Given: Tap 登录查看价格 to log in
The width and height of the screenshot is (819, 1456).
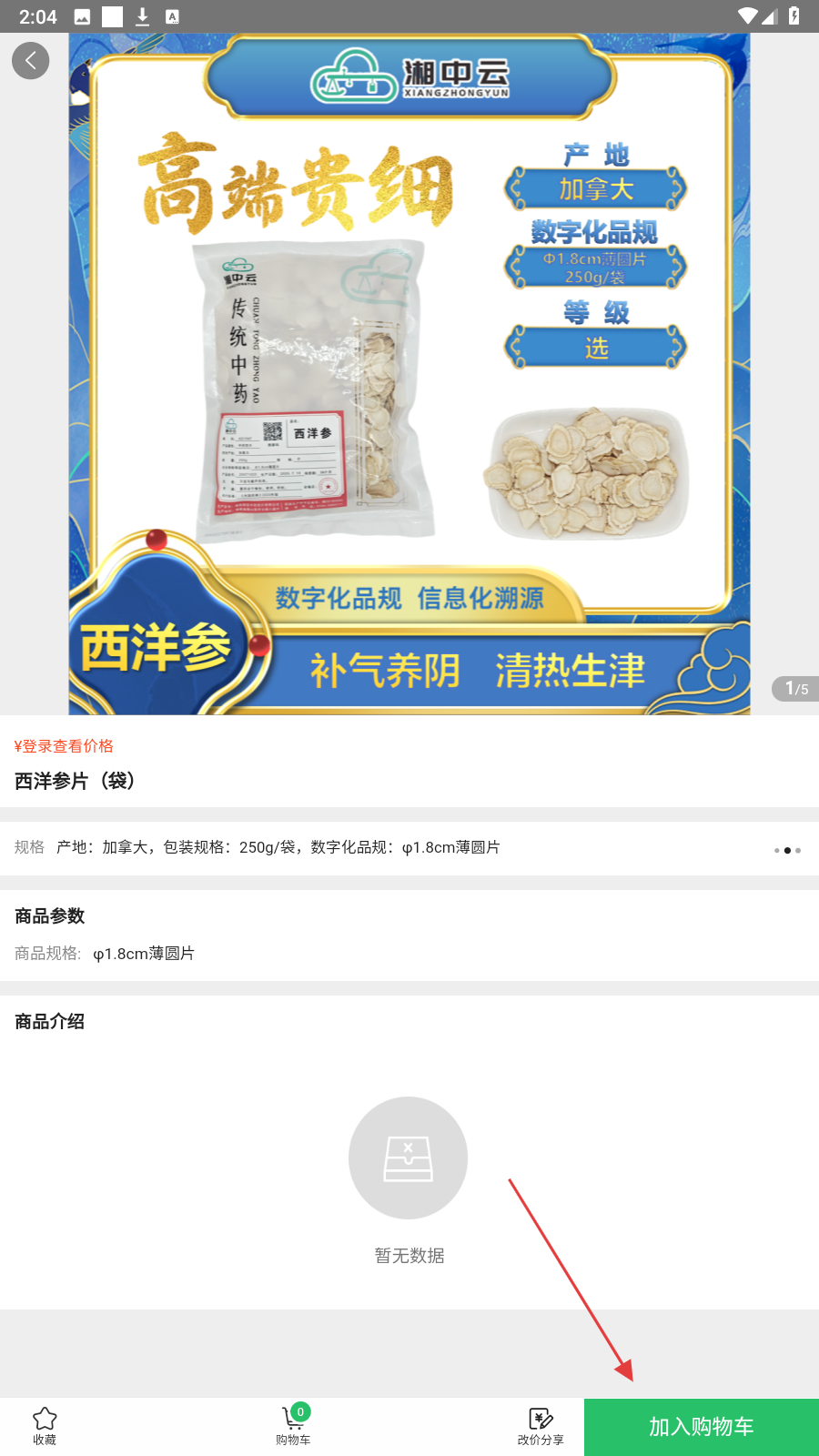Looking at the screenshot, I should 64,746.
